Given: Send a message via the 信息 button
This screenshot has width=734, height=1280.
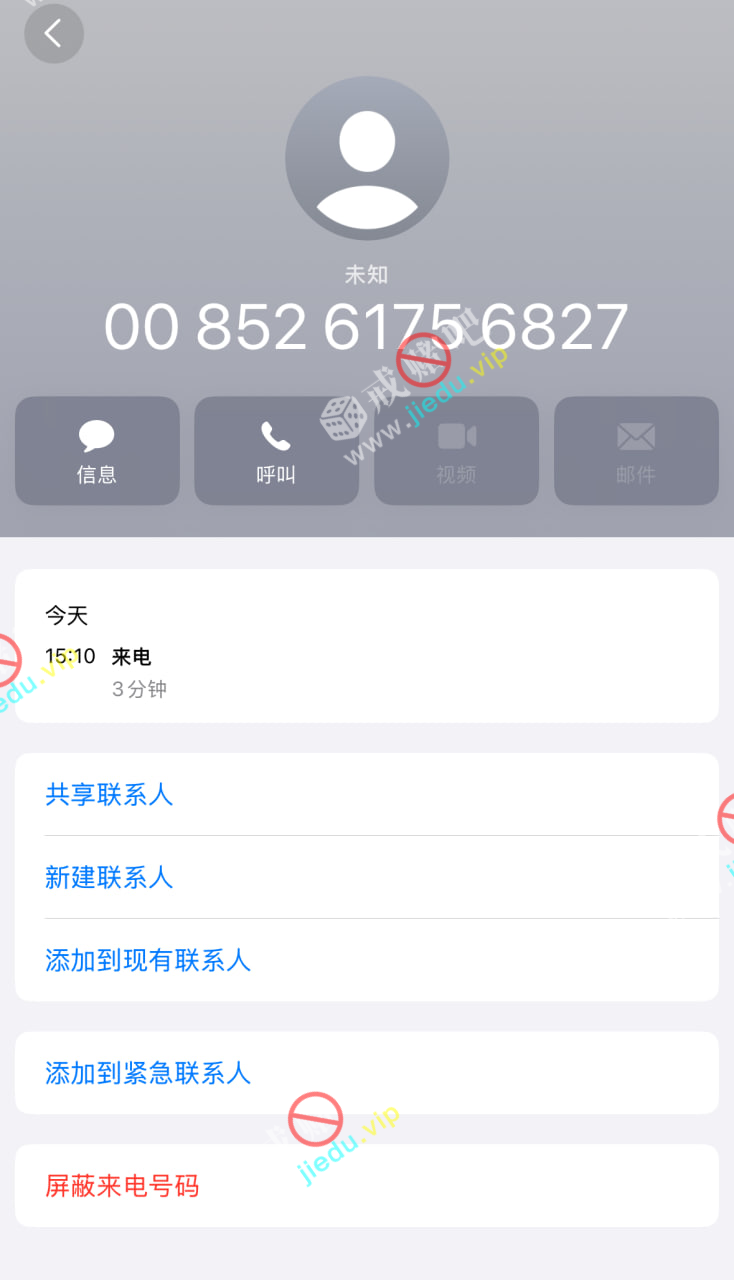Looking at the screenshot, I should point(97,451).
